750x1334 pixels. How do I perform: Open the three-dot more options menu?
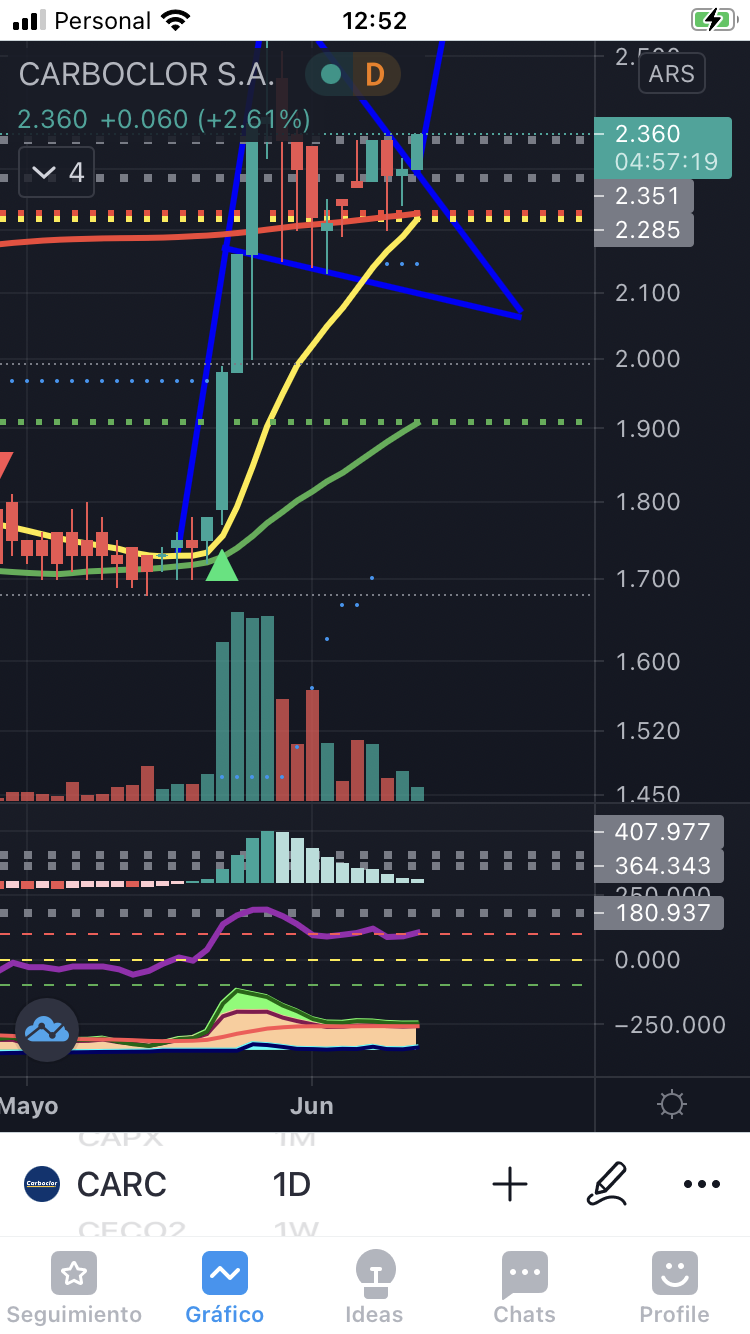701,1184
